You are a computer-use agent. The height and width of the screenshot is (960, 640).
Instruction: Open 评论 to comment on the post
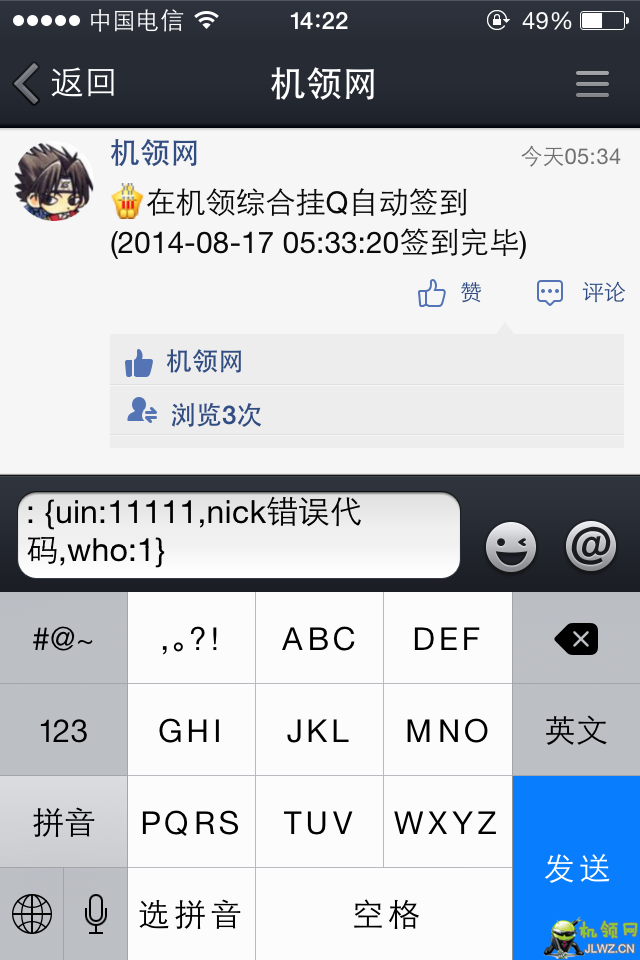581,293
